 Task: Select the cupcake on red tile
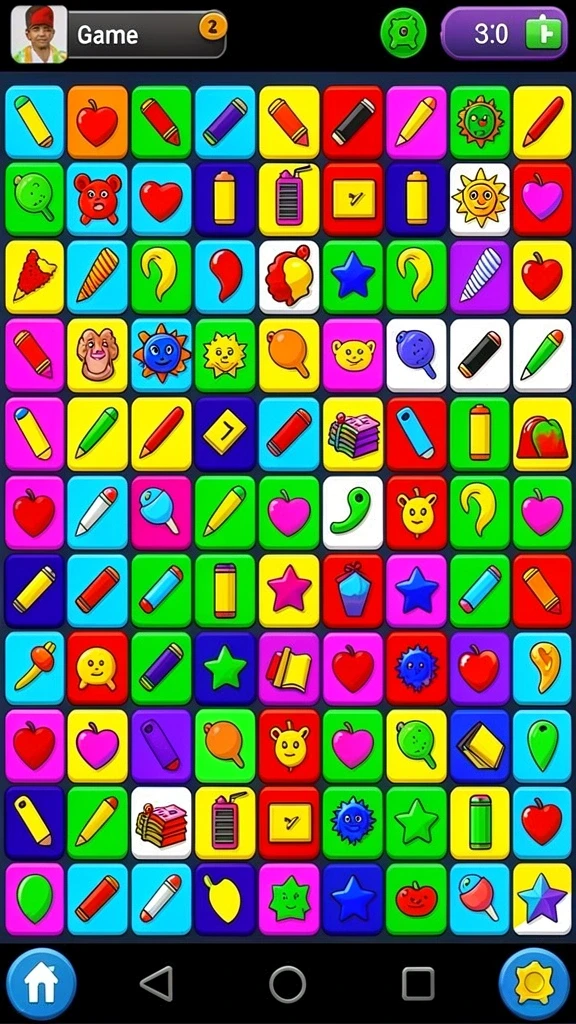point(353,590)
